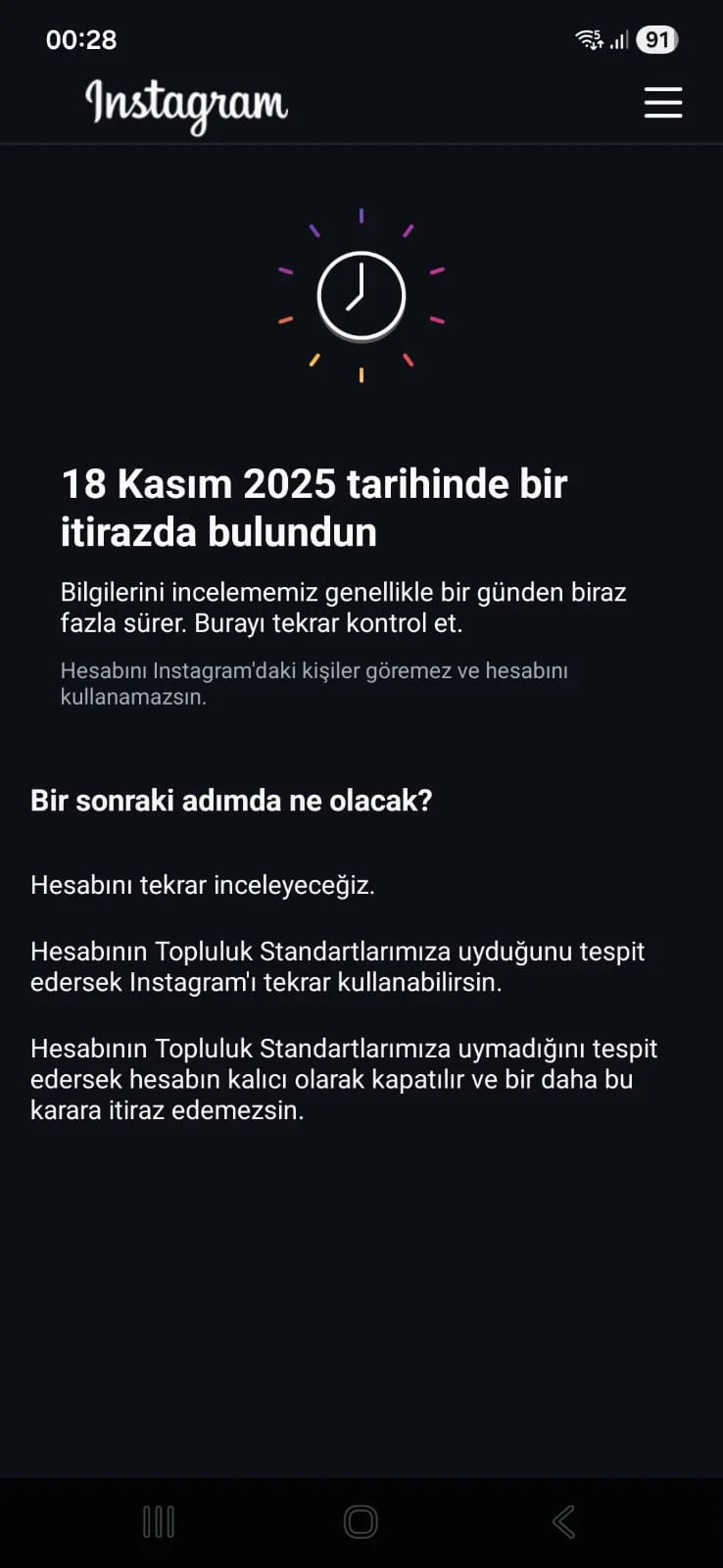Screen dimensions: 723x1568
Task: Open the hamburger menu
Action: (x=662, y=102)
